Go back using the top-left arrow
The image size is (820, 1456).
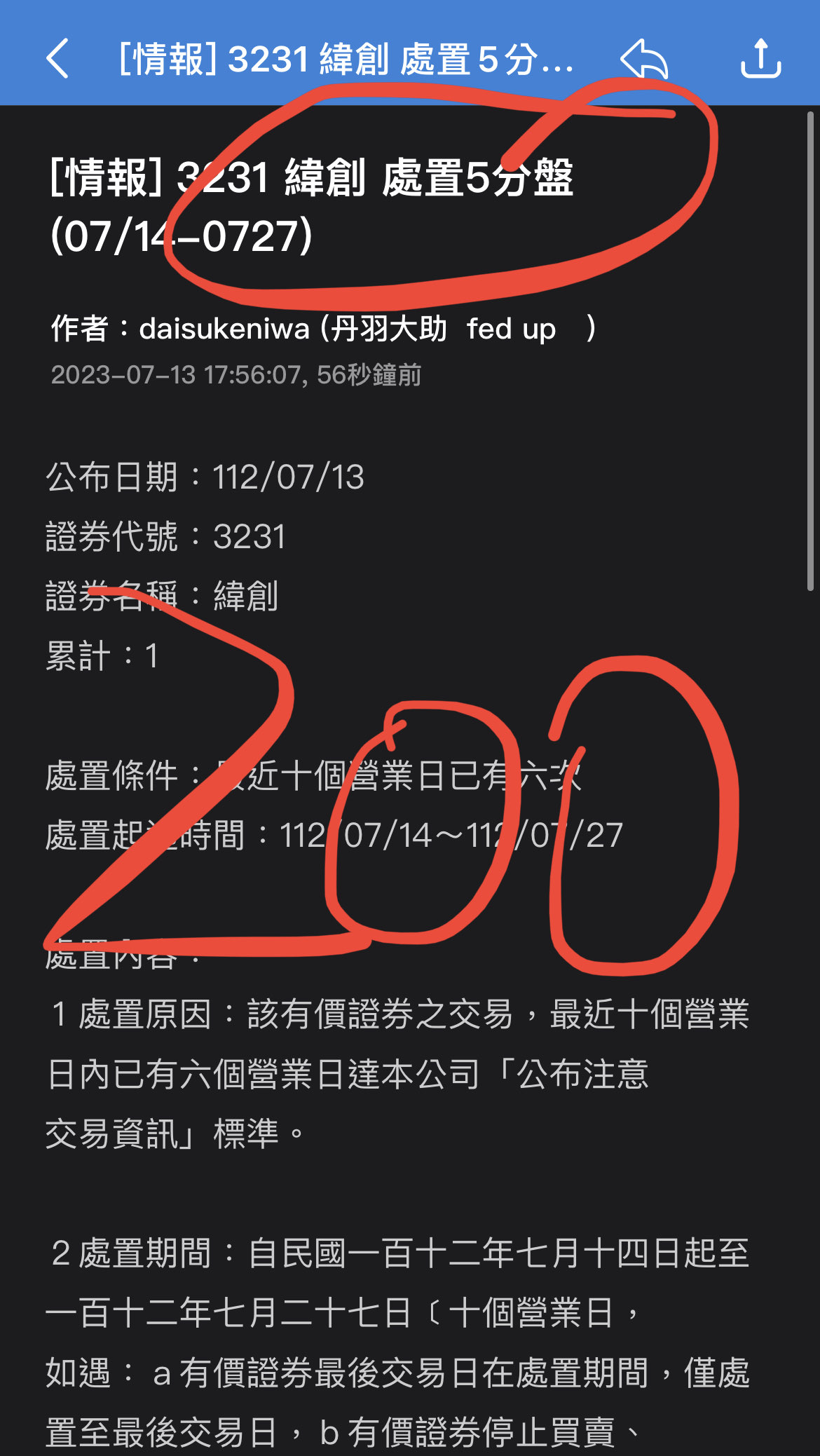point(58,58)
